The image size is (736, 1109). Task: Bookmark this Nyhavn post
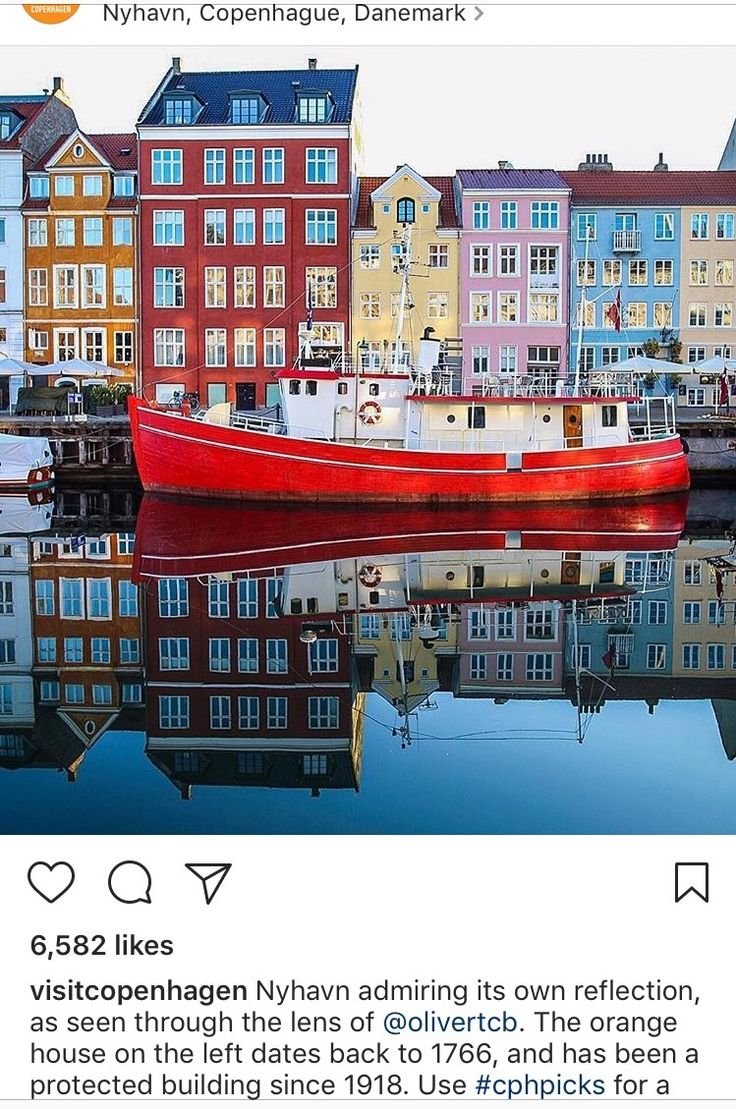(691, 882)
